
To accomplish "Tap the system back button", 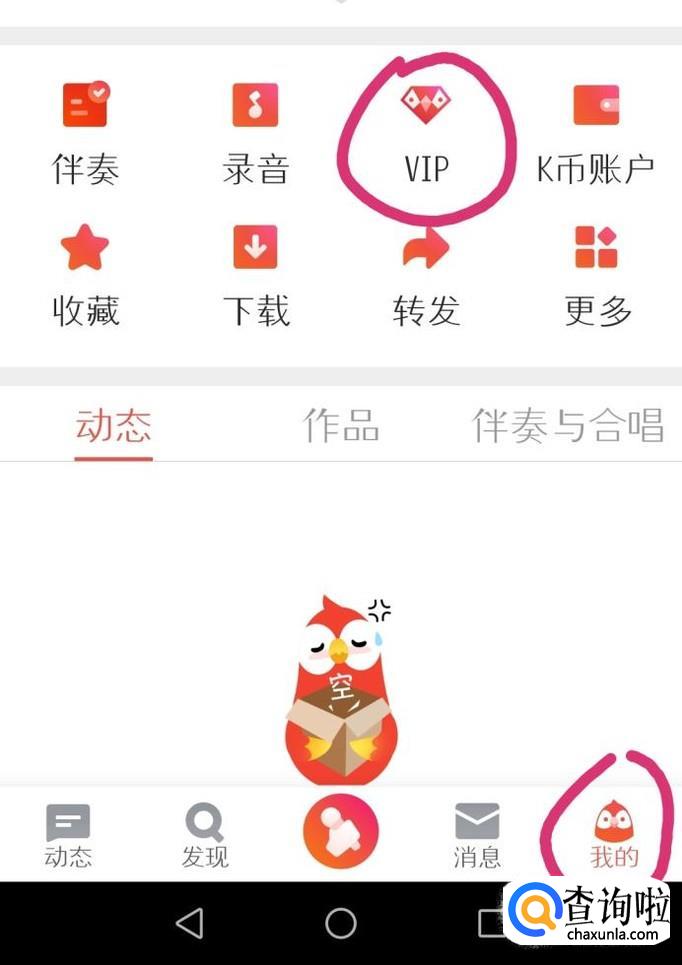I will tap(189, 922).
